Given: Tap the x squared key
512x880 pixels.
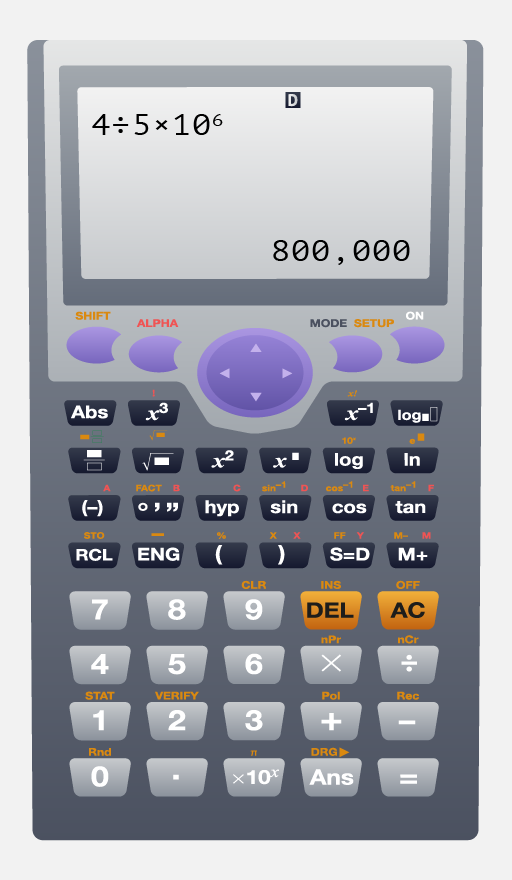Looking at the screenshot, I should [221, 460].
